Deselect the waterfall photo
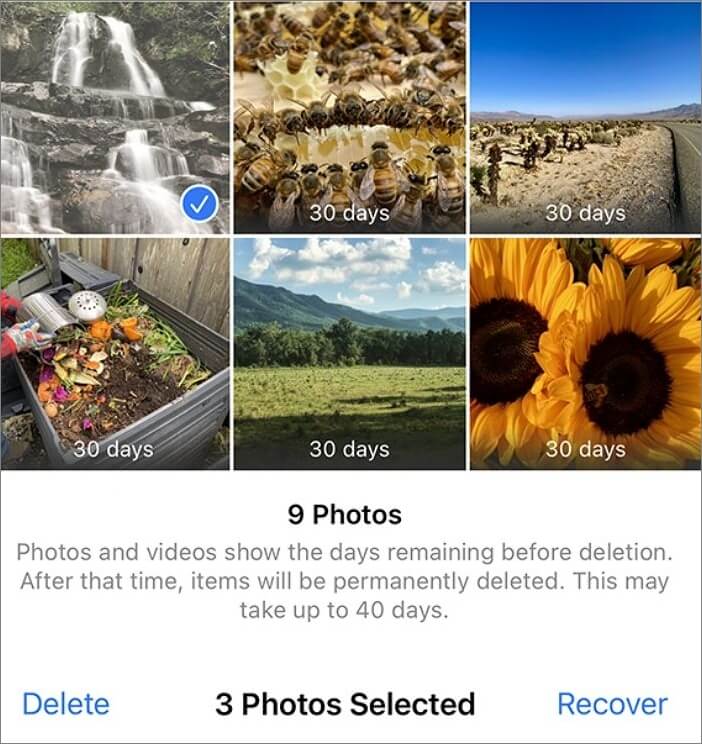This screenshot has height=744, width=702. [115, 116]
